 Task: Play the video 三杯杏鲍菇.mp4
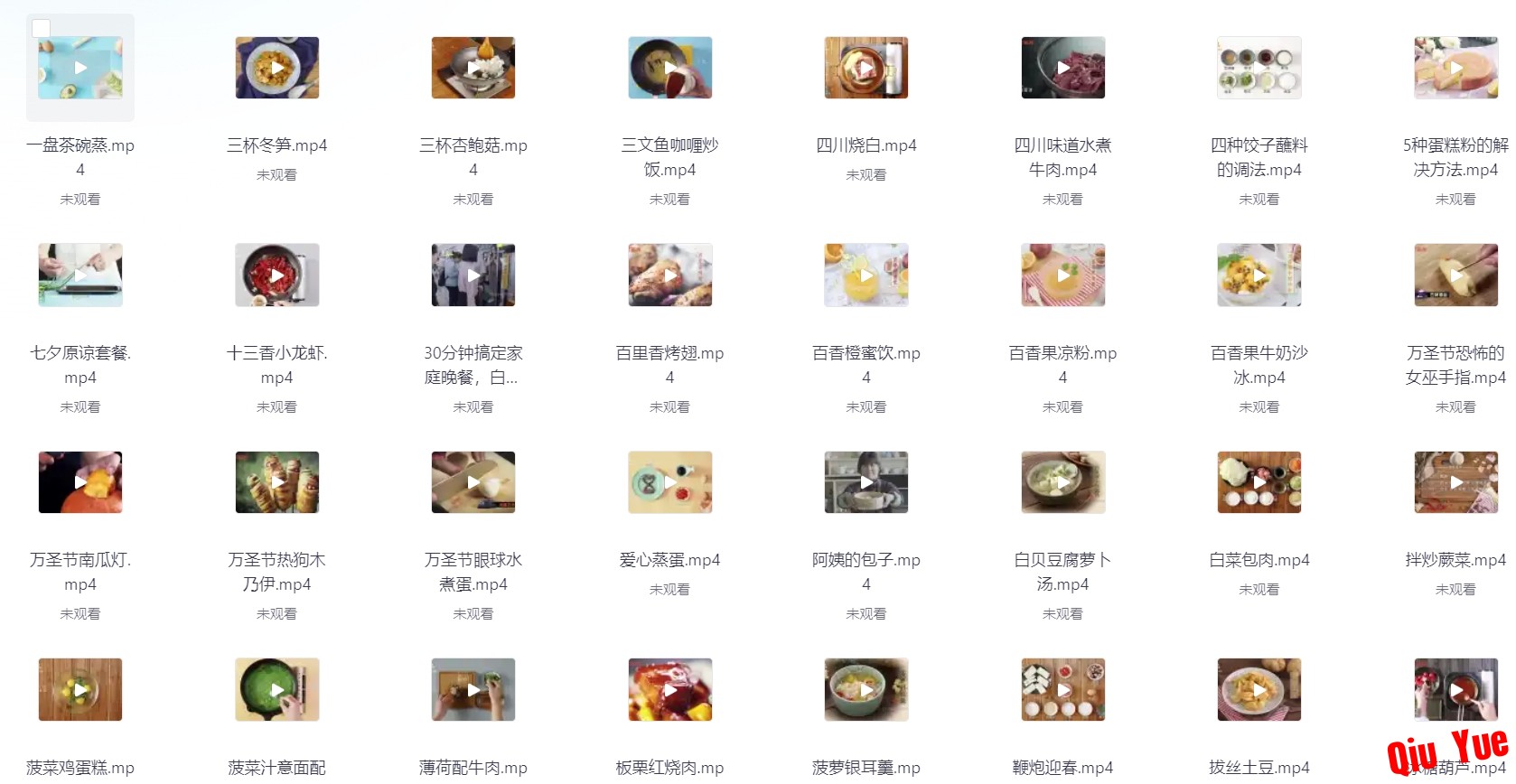click(x=473, y=68)
